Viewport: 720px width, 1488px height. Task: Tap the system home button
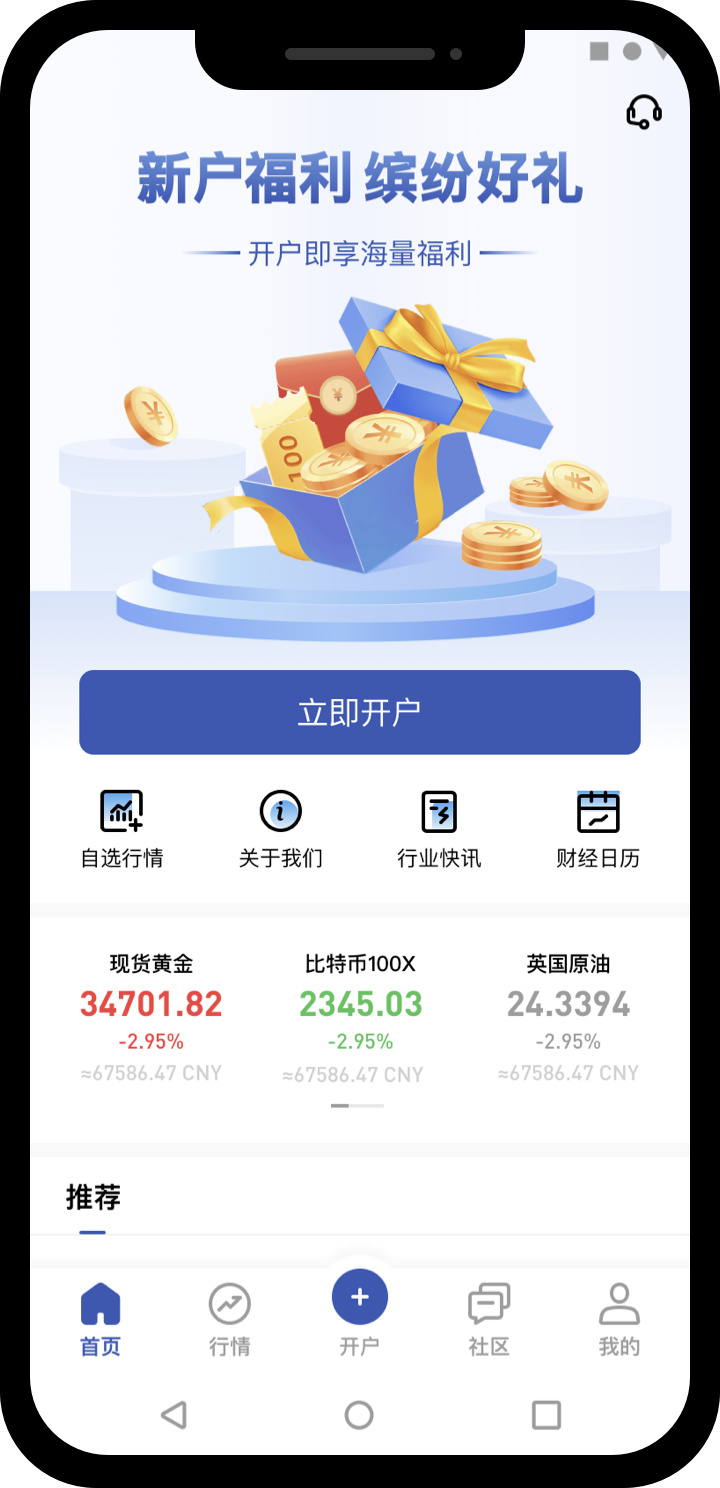(359, 1414)
